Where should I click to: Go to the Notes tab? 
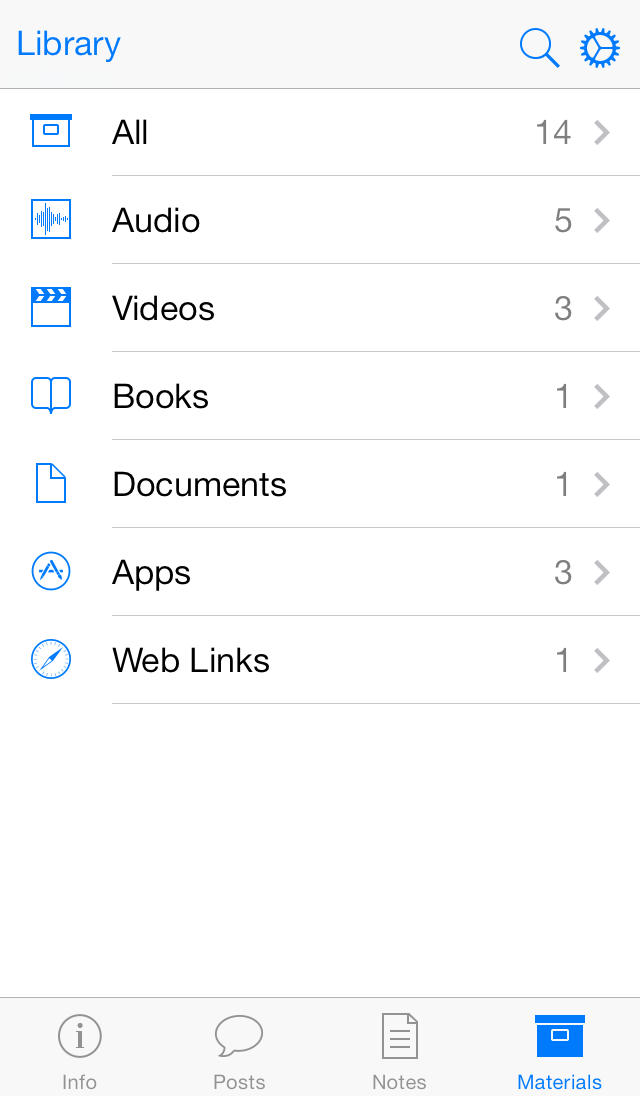[x=399, y=1049]
